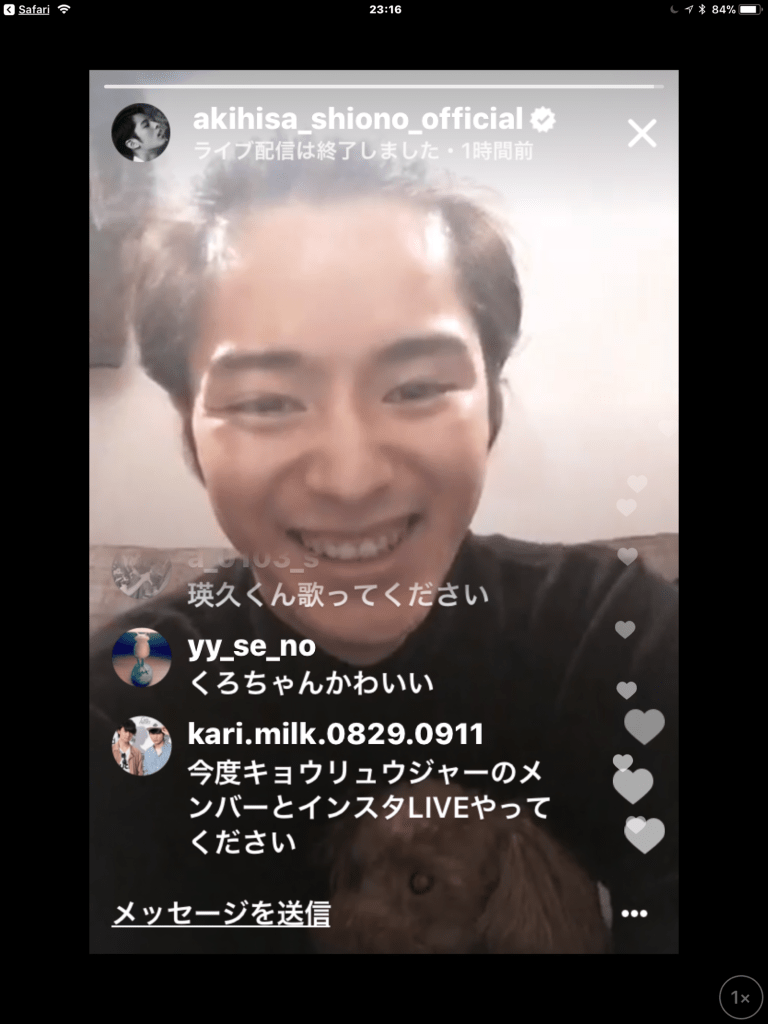The width and height of the screenshot is (768, 1024).
Task: Open the three-dot more options menu
Action: 634,914
